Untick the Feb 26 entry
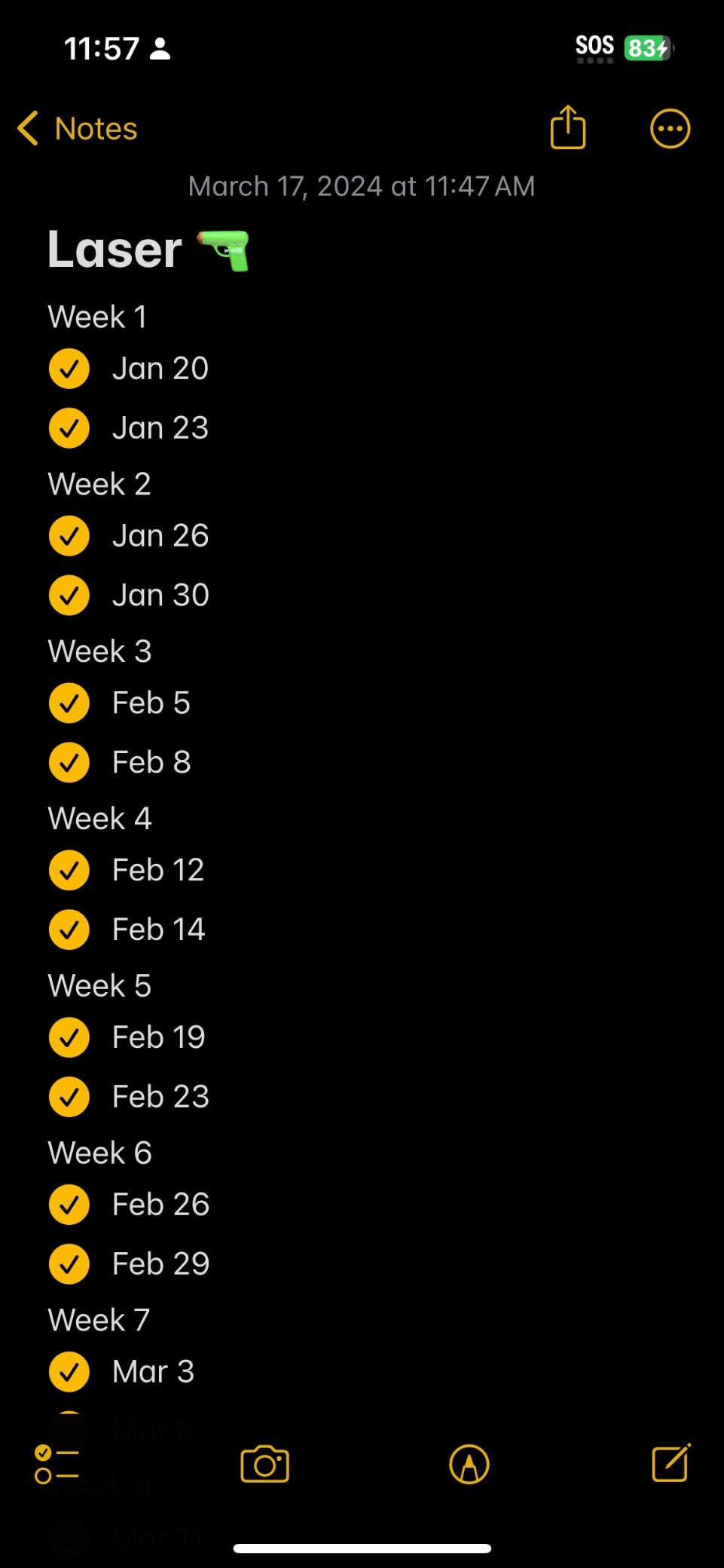The width and height of the screenshot is (724, 1568). [x=69, y=1205]
